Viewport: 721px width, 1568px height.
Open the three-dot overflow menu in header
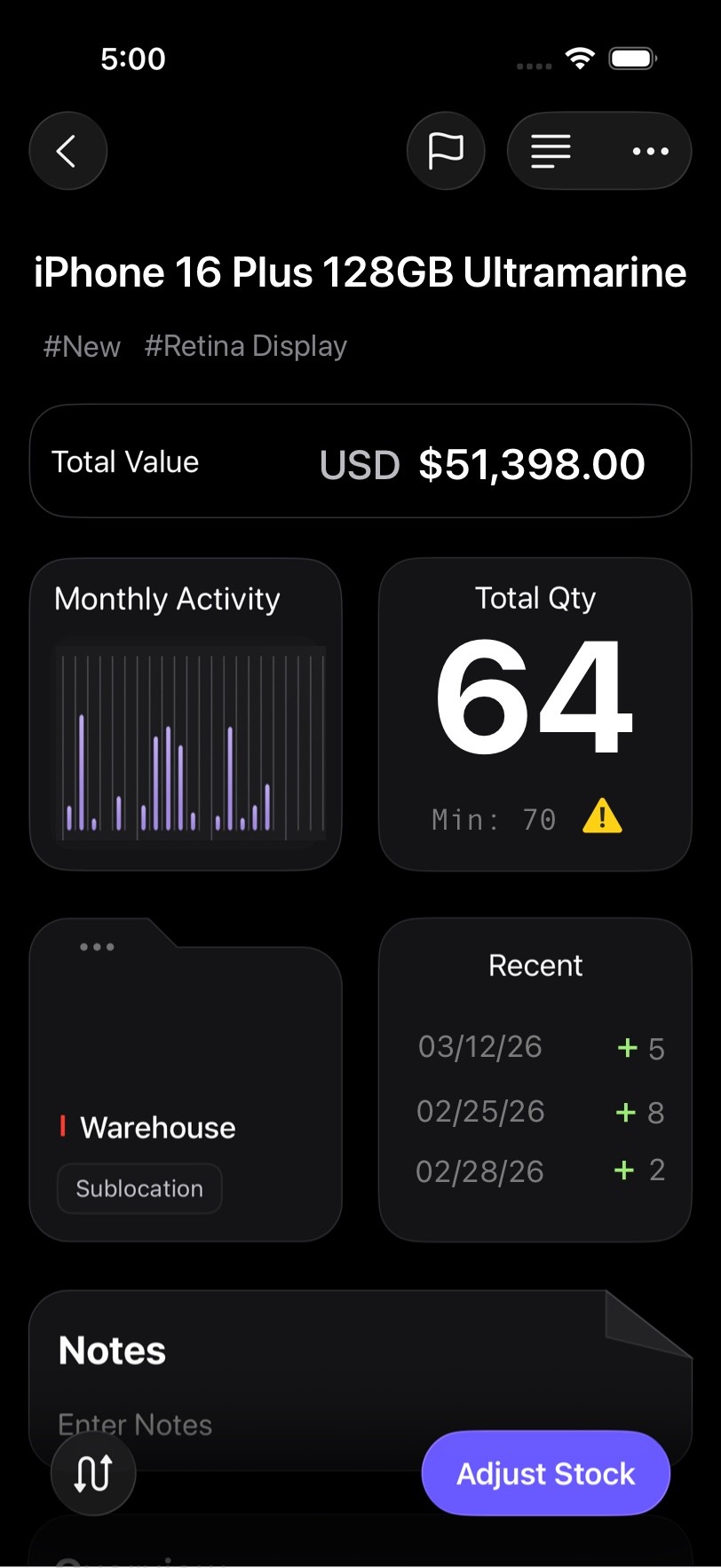(650, 151)
